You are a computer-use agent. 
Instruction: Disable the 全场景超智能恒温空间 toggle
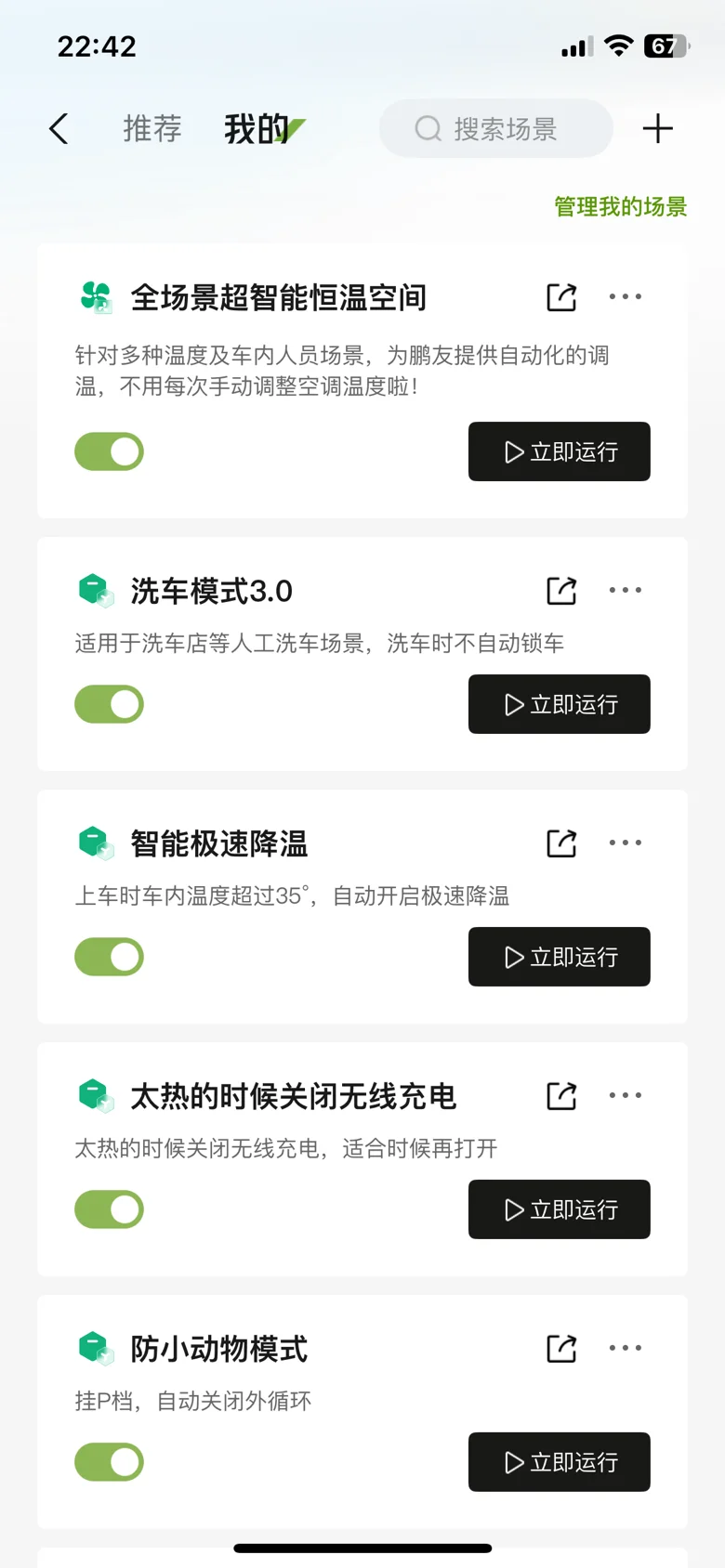coord(109,451)
